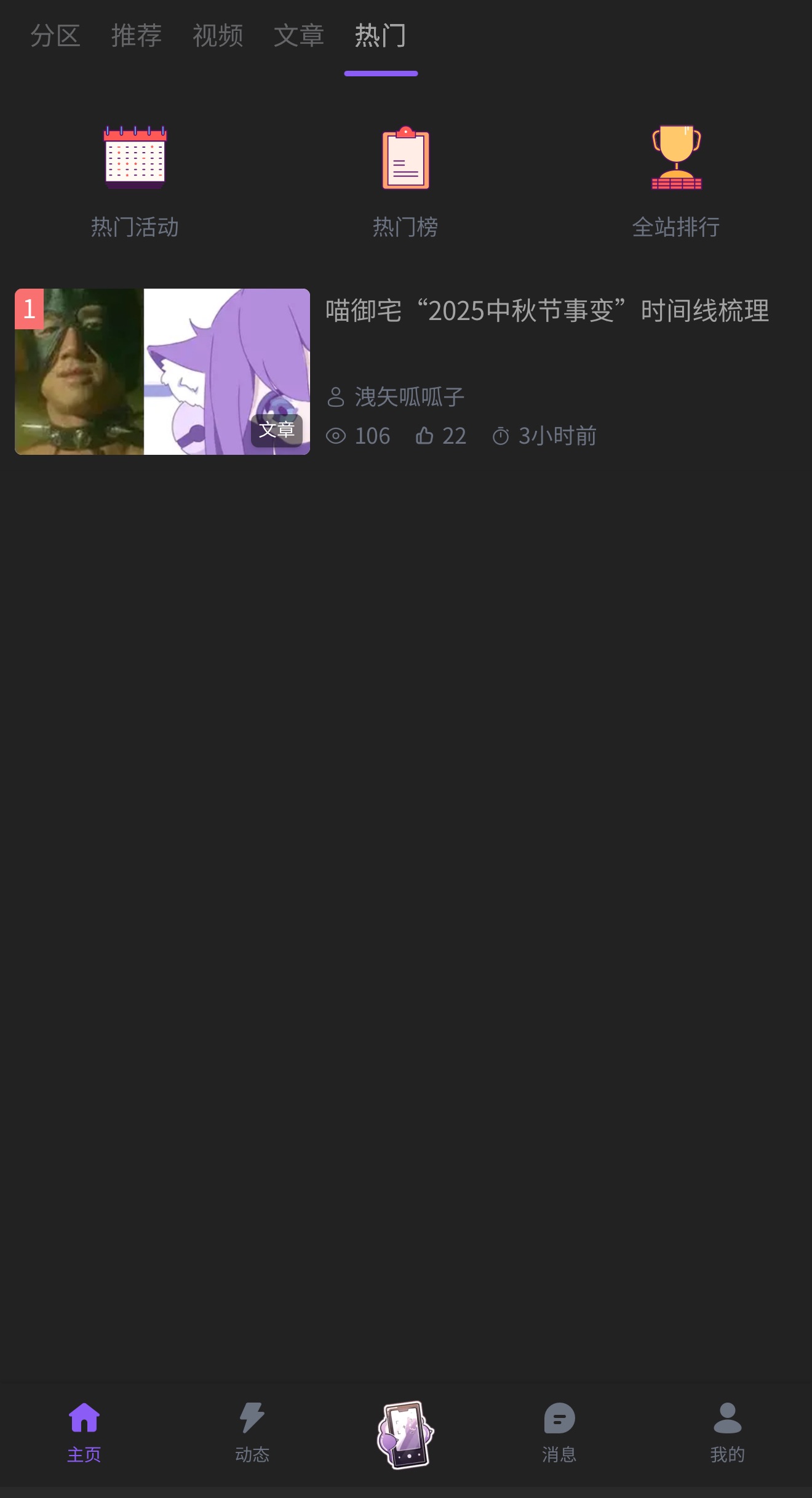This screenshot has height=1498, width=812.
Task: Switch to the 分区 tab
Action: tap(55, 36)
